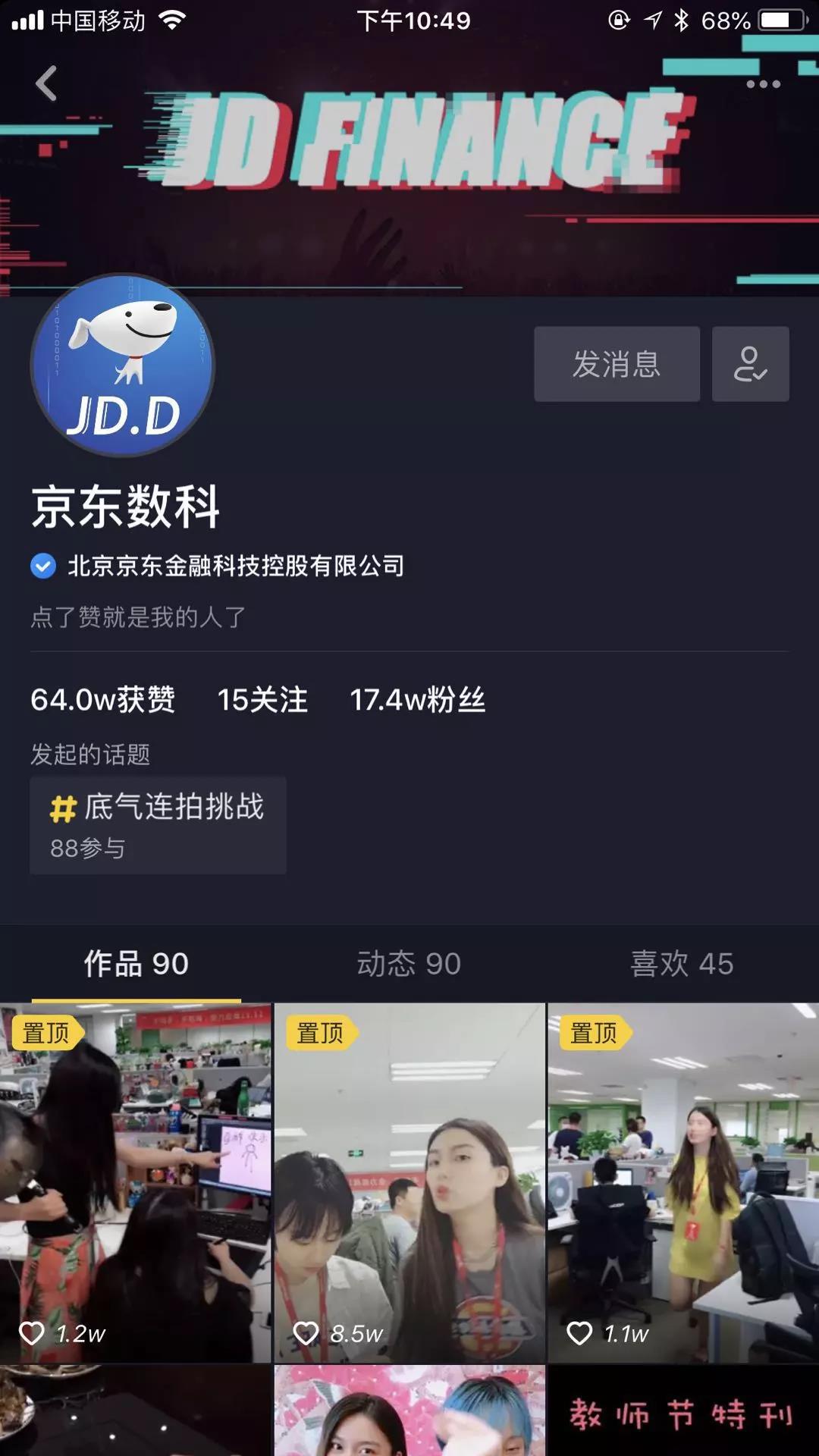Open the 京东数科 profile avatar
This screenshot has height=1456, width=819.
click(123, 366)
